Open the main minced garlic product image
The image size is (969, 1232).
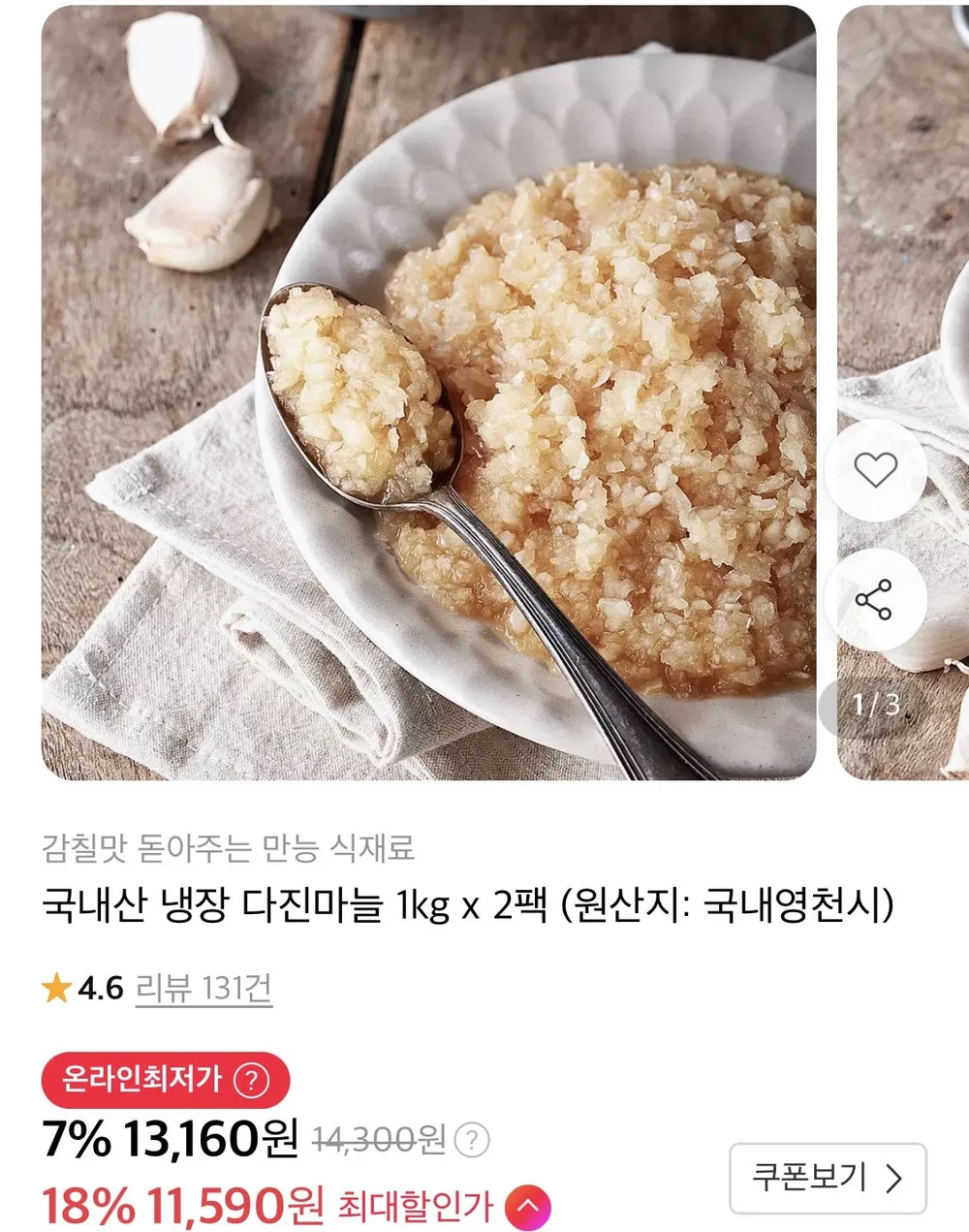[428, 393]
